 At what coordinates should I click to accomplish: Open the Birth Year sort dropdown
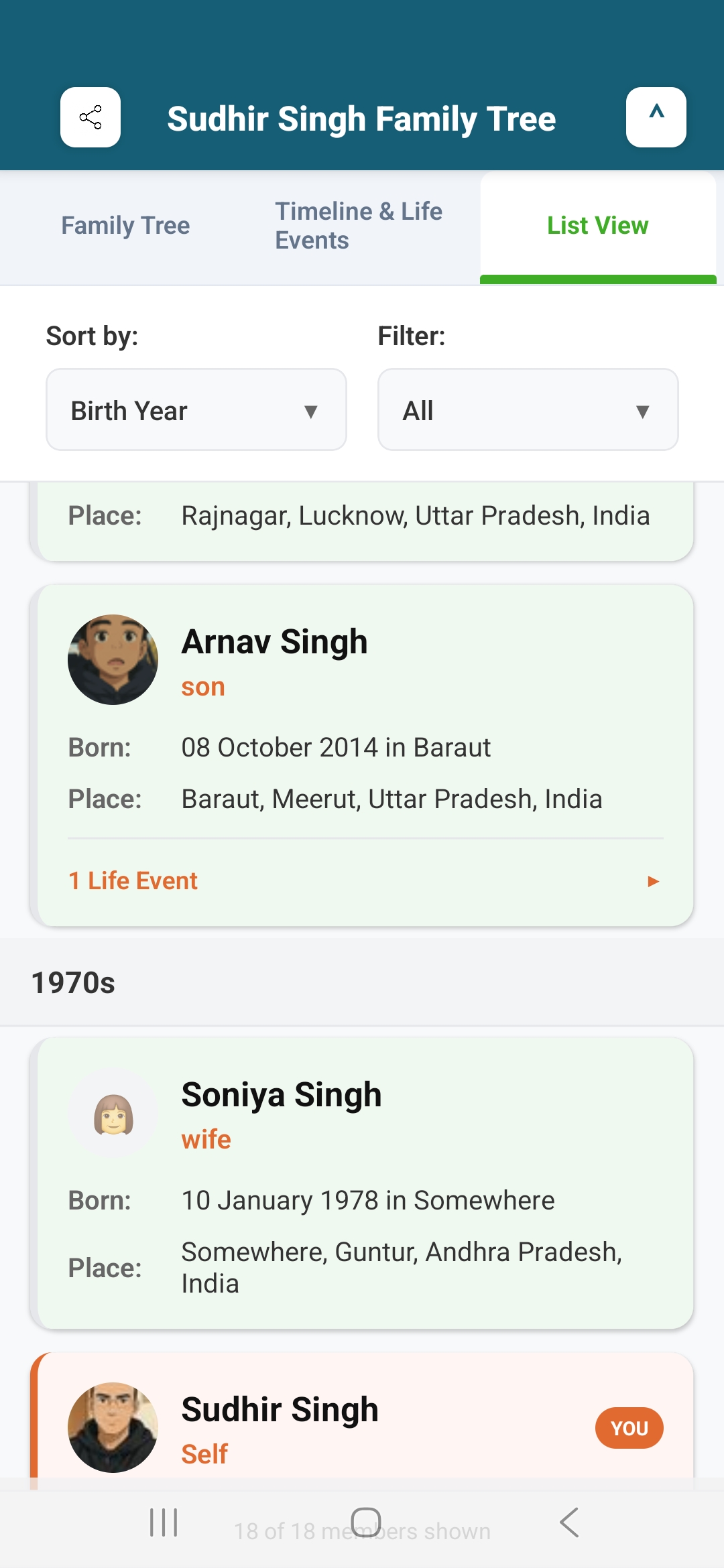[x=195, y=409]
